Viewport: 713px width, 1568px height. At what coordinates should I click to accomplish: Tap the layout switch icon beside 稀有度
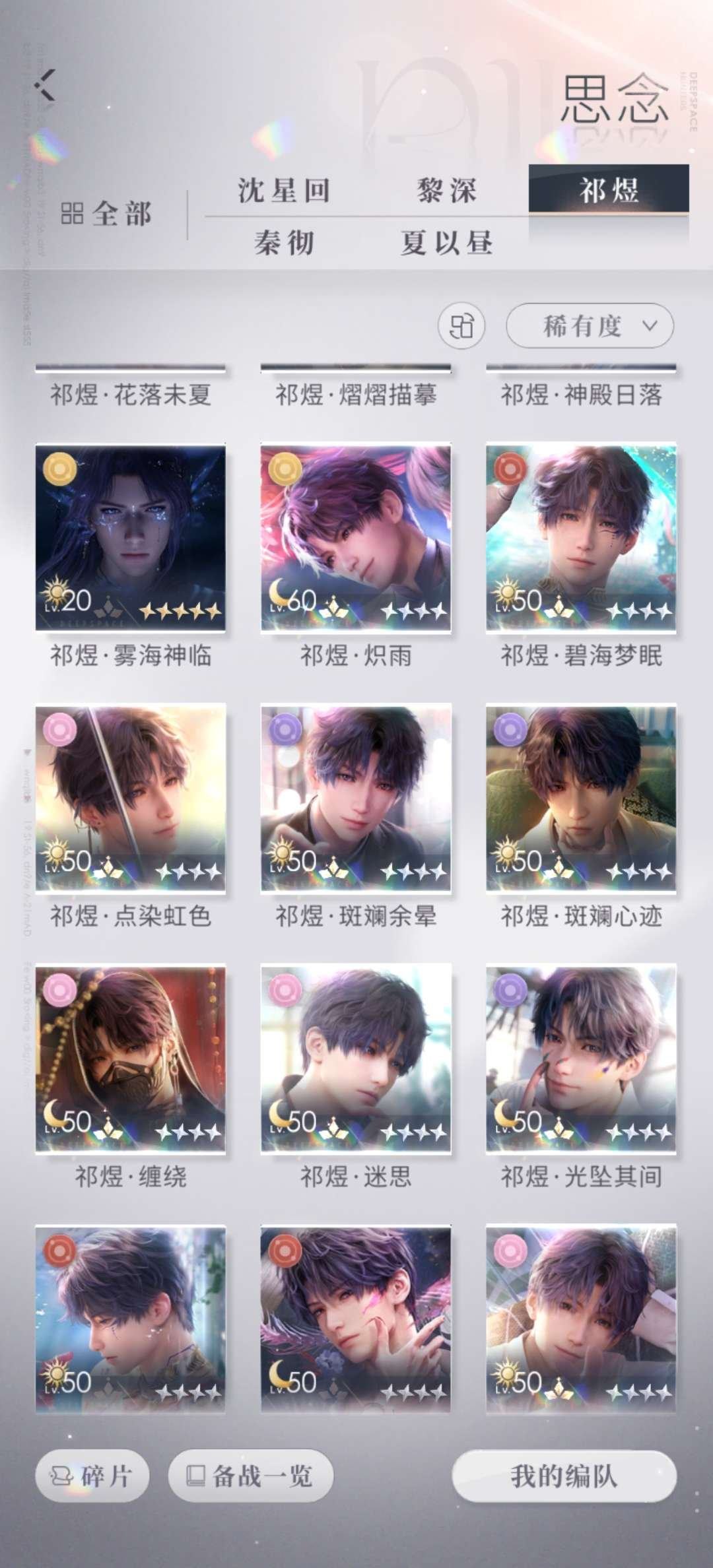[x=461, y=325]
